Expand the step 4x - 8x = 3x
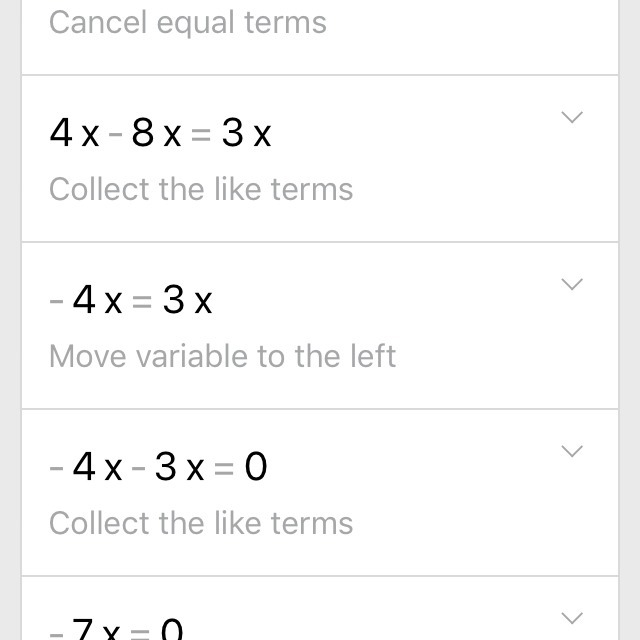 (572, 118)
